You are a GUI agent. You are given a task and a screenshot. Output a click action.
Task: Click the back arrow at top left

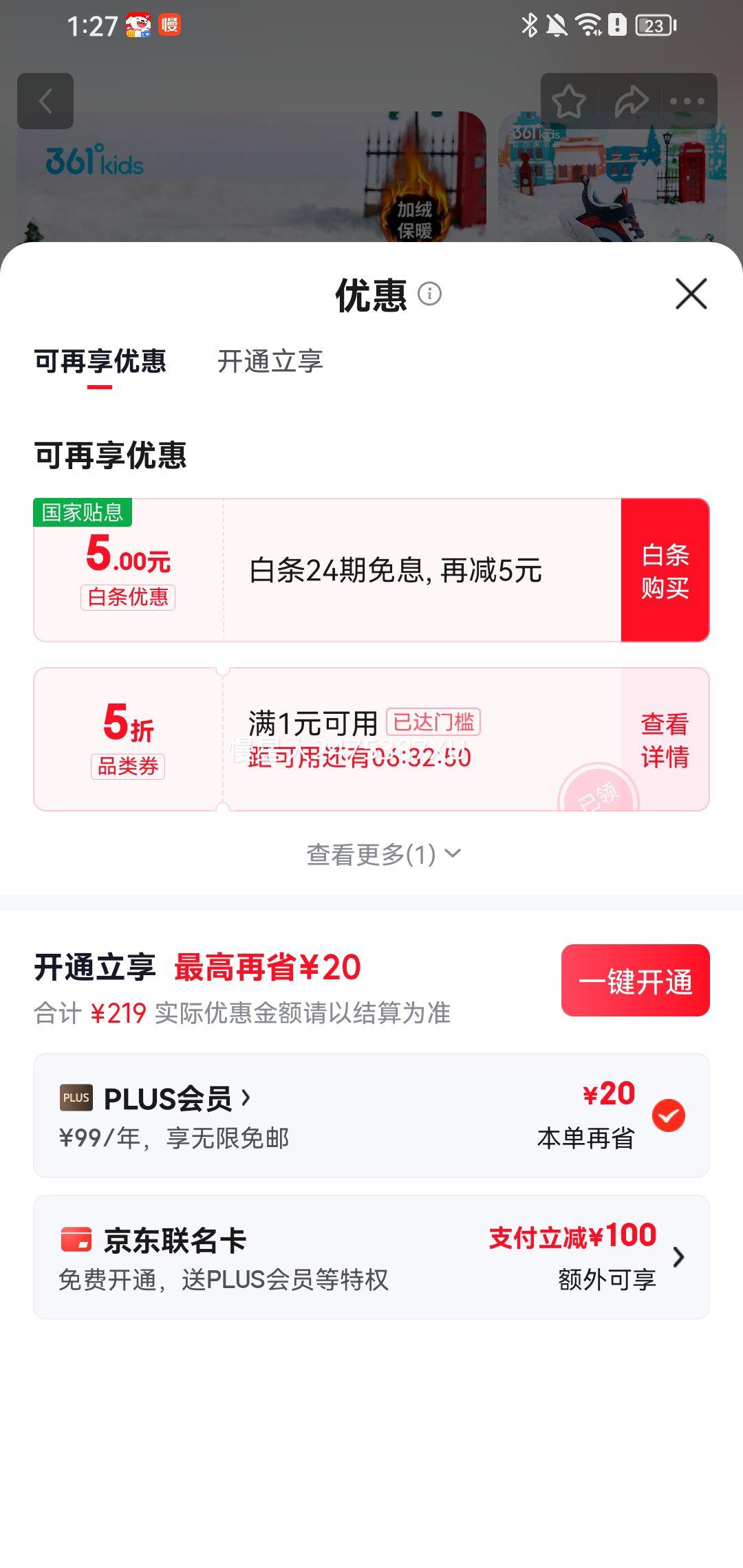pos(46,101)
